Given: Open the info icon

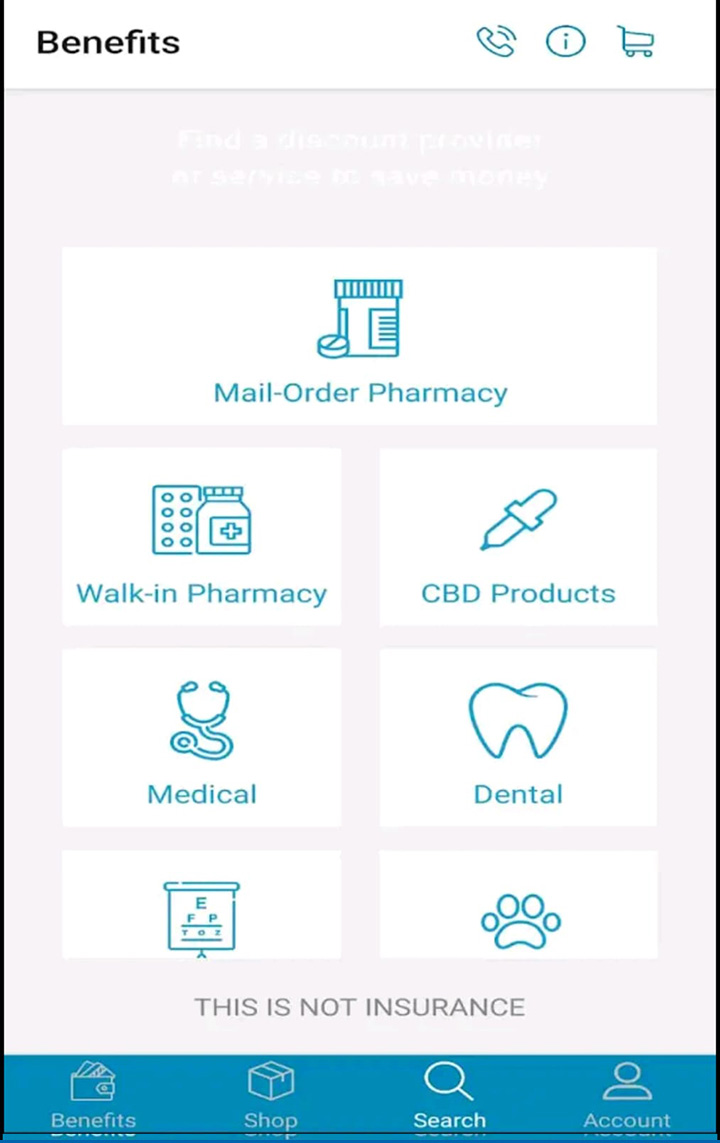Looking at the screenshot, I should pos(565,42).
